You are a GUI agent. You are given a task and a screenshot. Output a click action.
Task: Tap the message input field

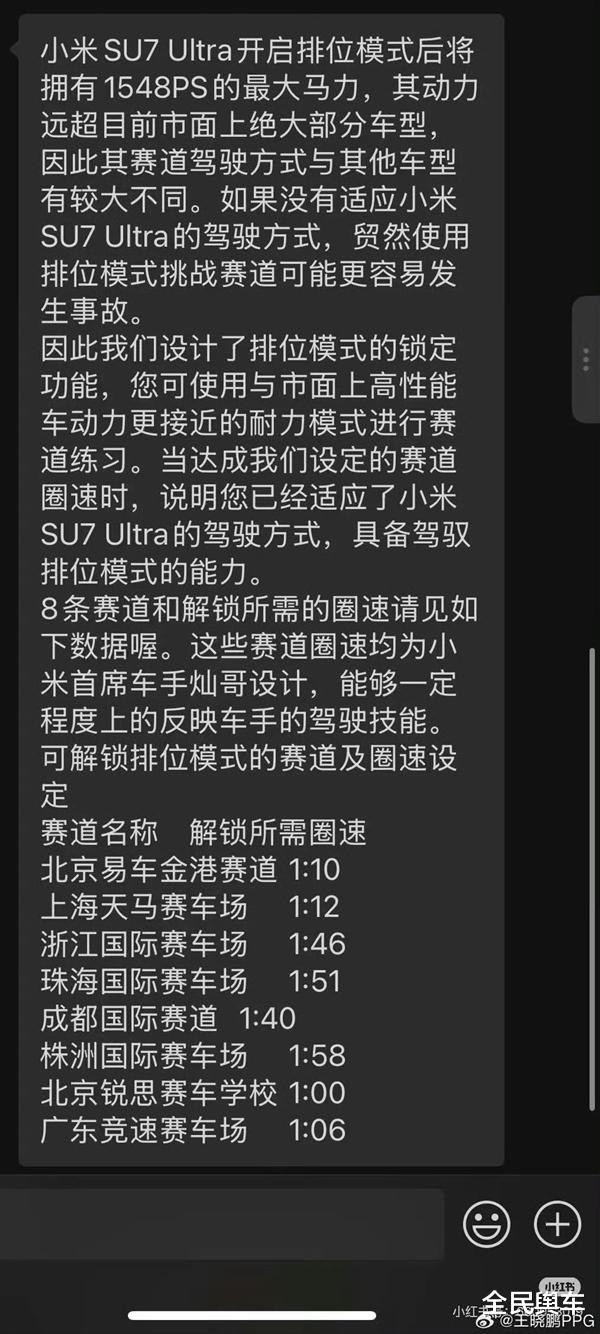(x=221, y=1223)
